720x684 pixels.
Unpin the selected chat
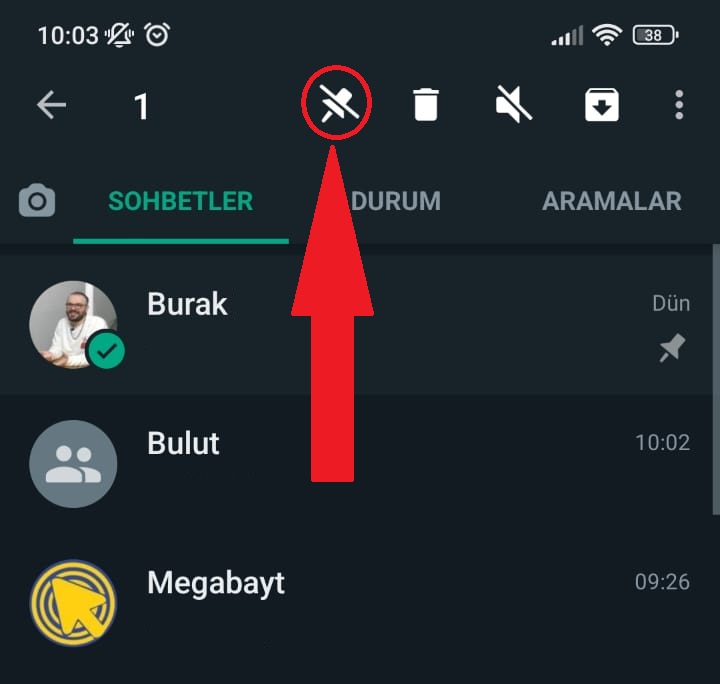click(337, 105)
